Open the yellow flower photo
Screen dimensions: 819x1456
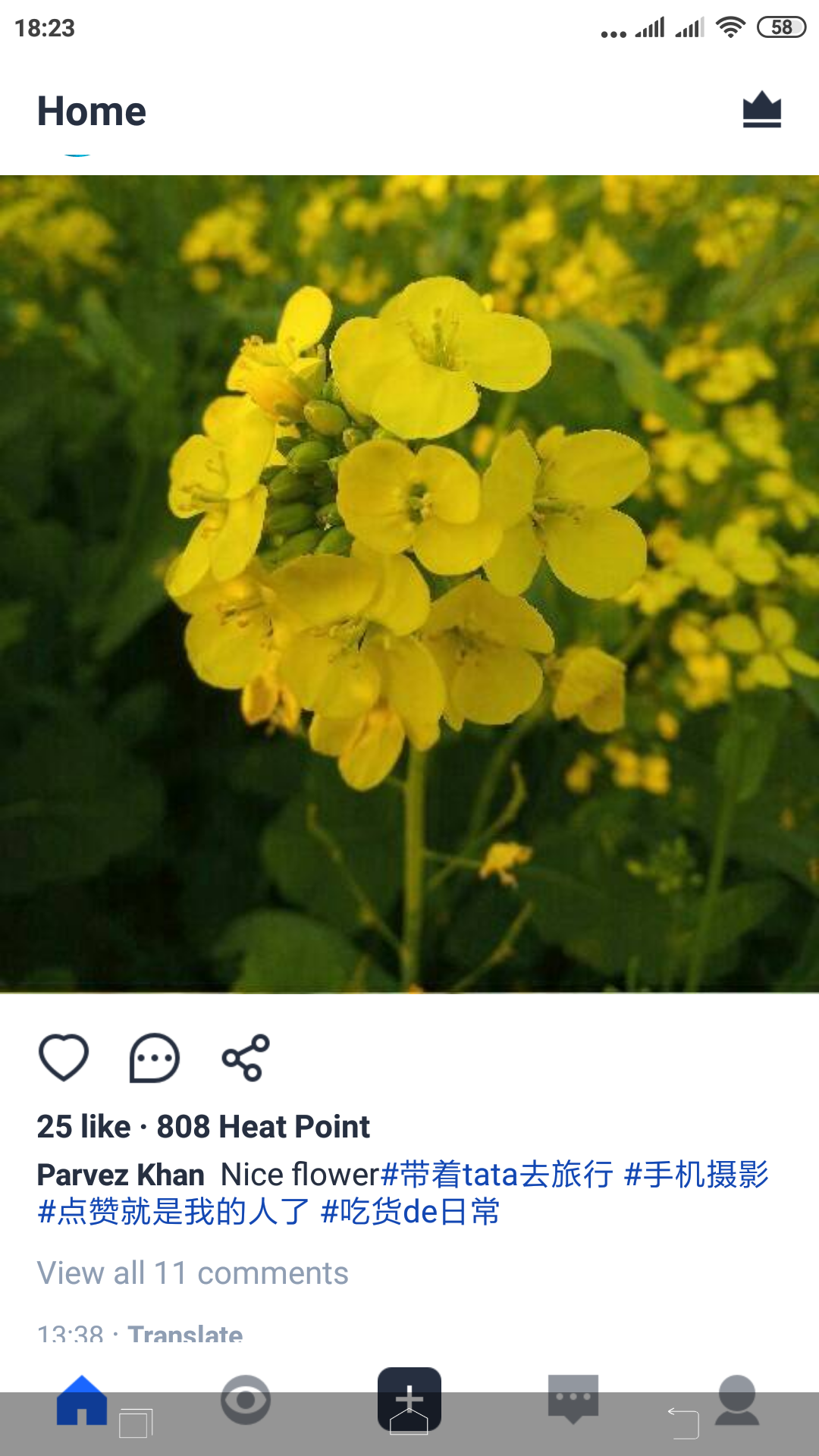409,584
